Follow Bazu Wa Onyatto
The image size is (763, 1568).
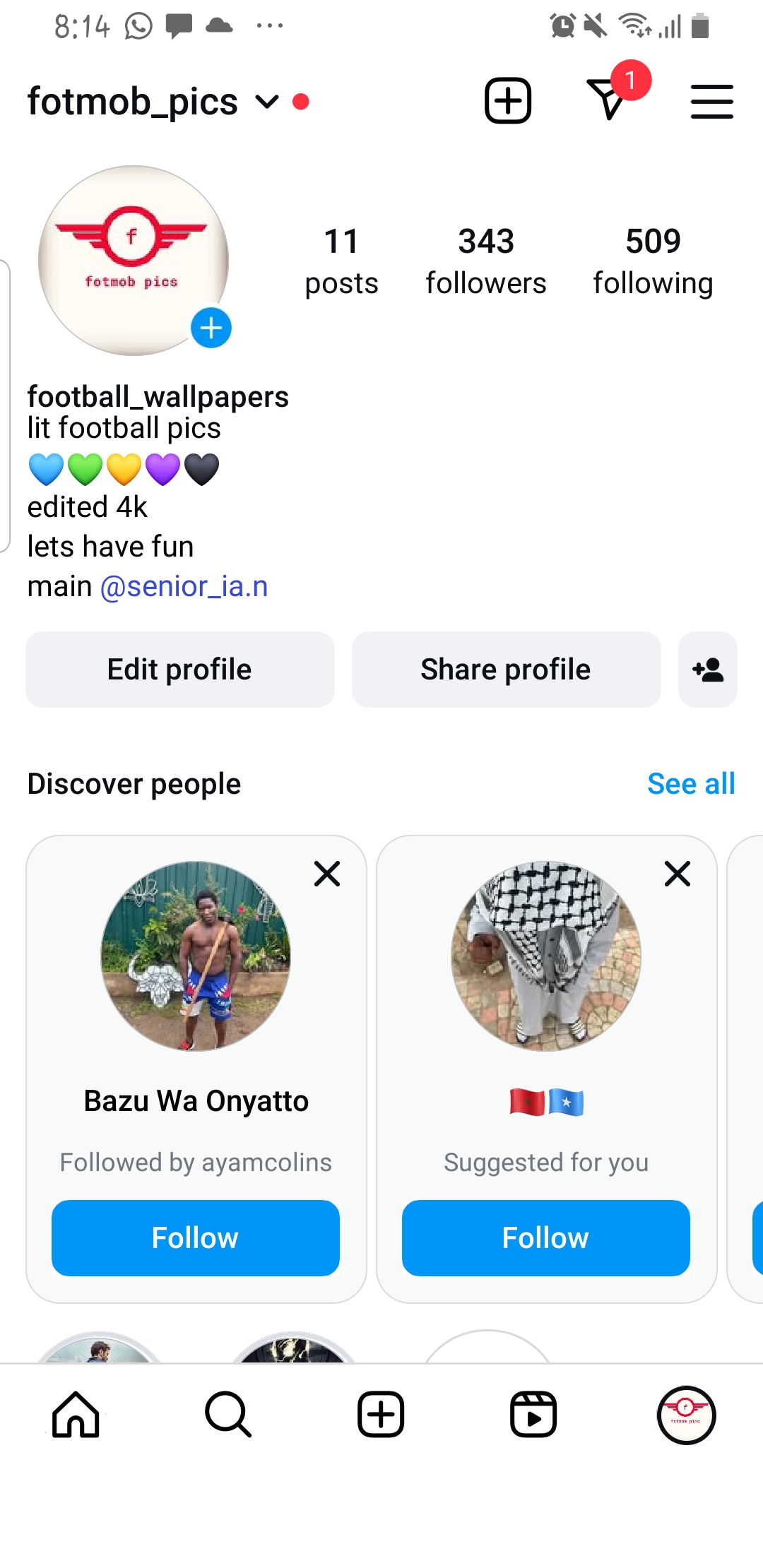(195, 1237)
